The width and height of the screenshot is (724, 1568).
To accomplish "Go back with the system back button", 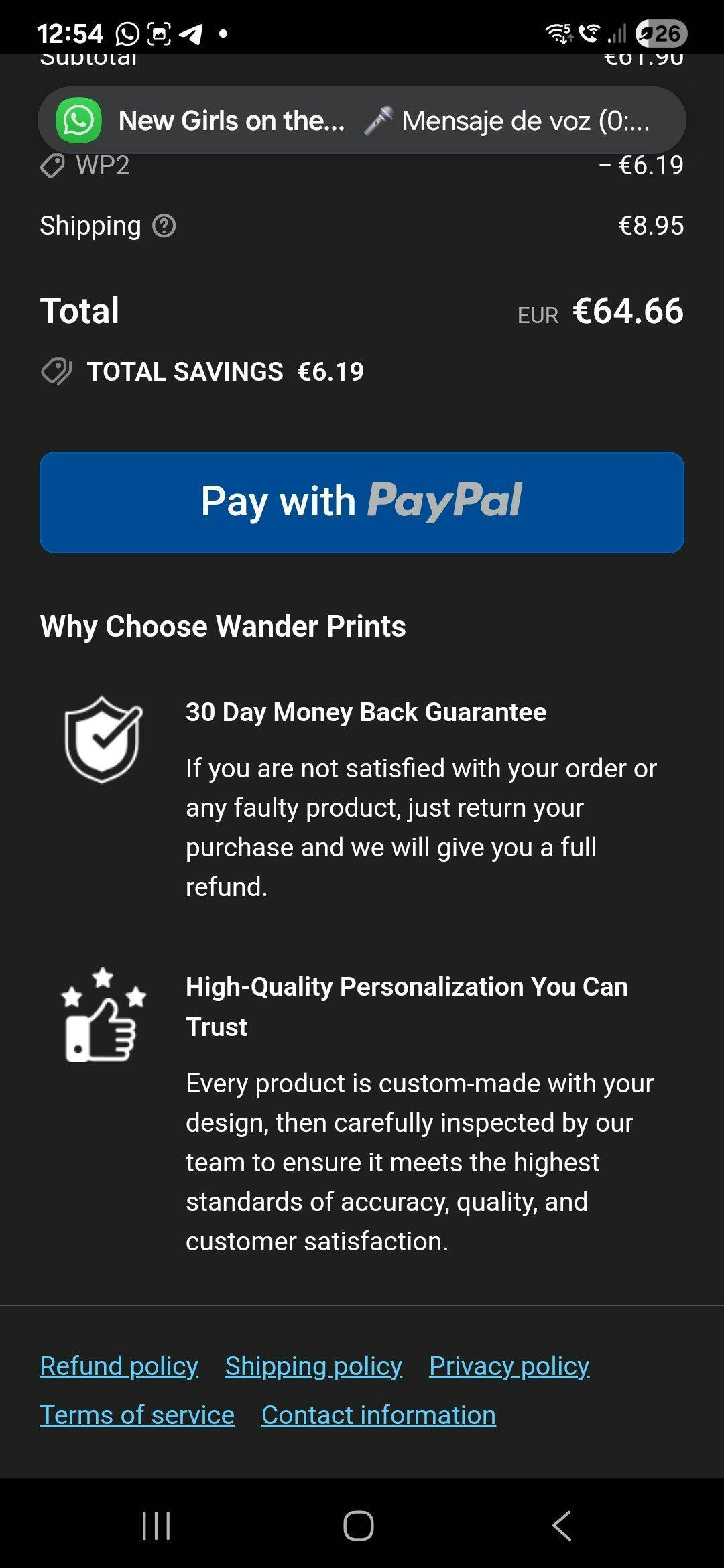I will (562, 1526).
